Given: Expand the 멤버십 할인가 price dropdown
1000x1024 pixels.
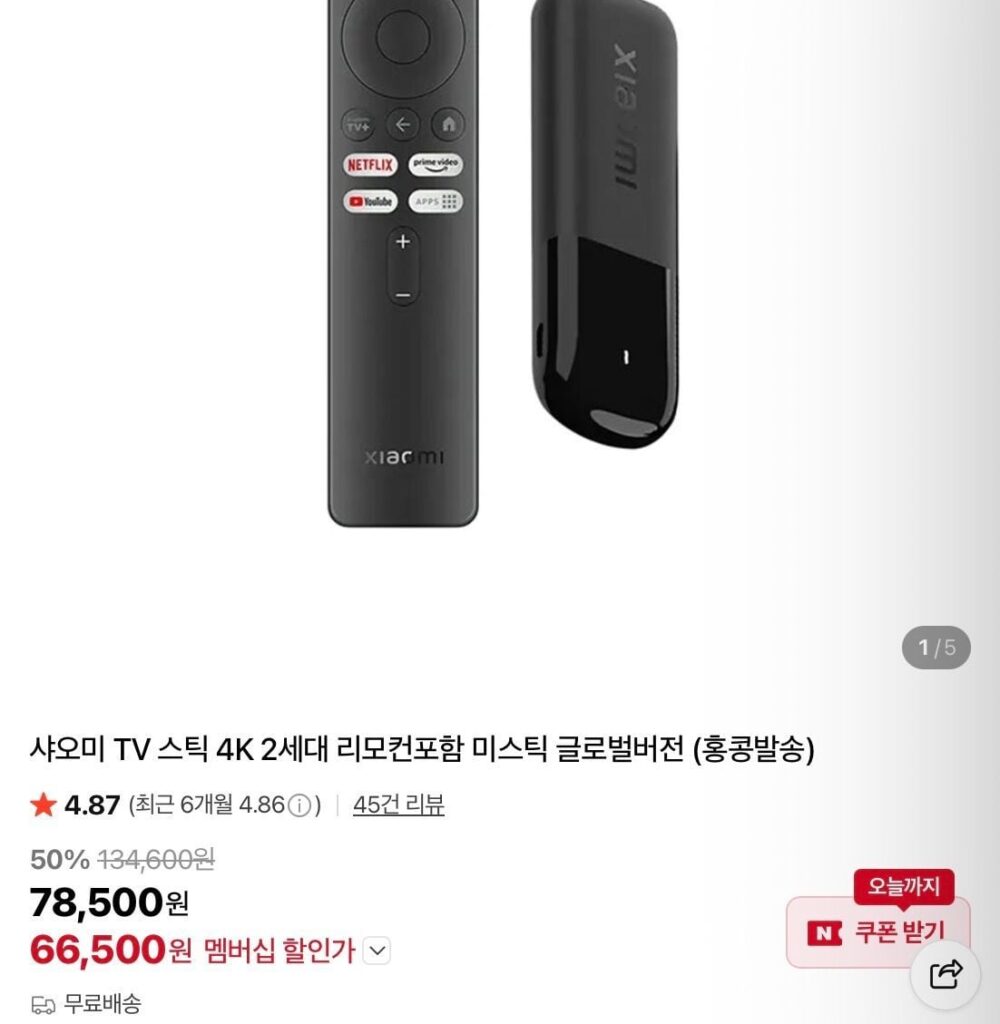Looking at the screenshot, I should click(375, 952).
